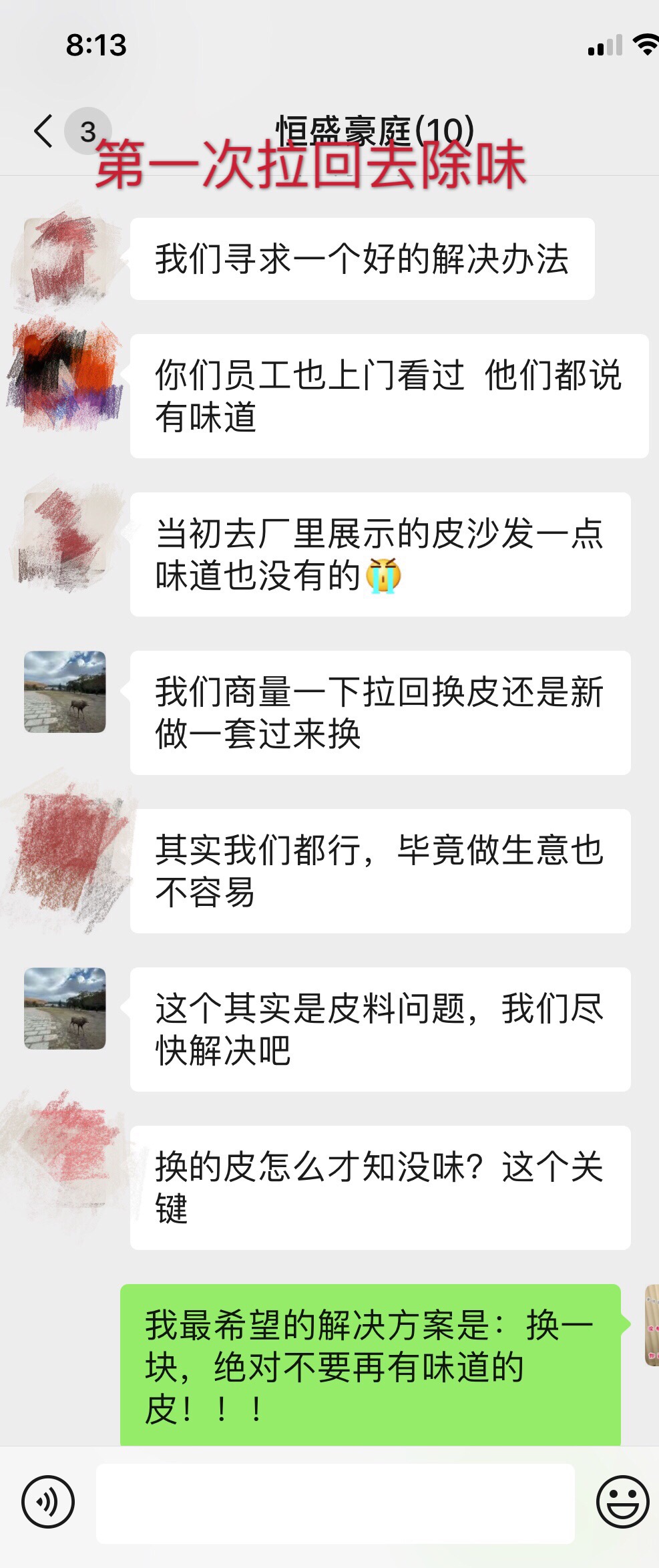Open the emoji sticker panel
Image resolution: width=659 pixels, height=1568 pixels.
tap(622, 1502)
